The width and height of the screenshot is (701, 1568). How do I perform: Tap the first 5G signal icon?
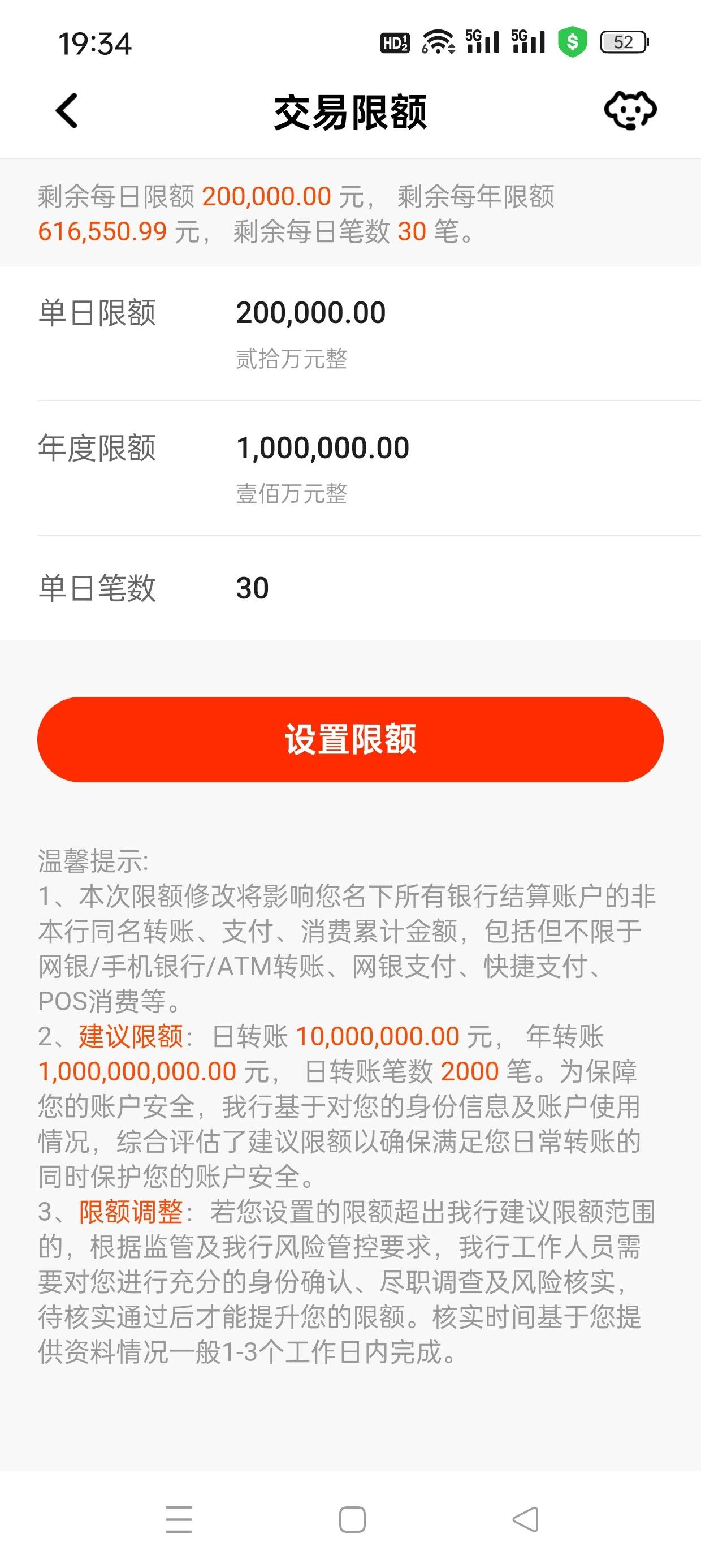tap(481, 41)
